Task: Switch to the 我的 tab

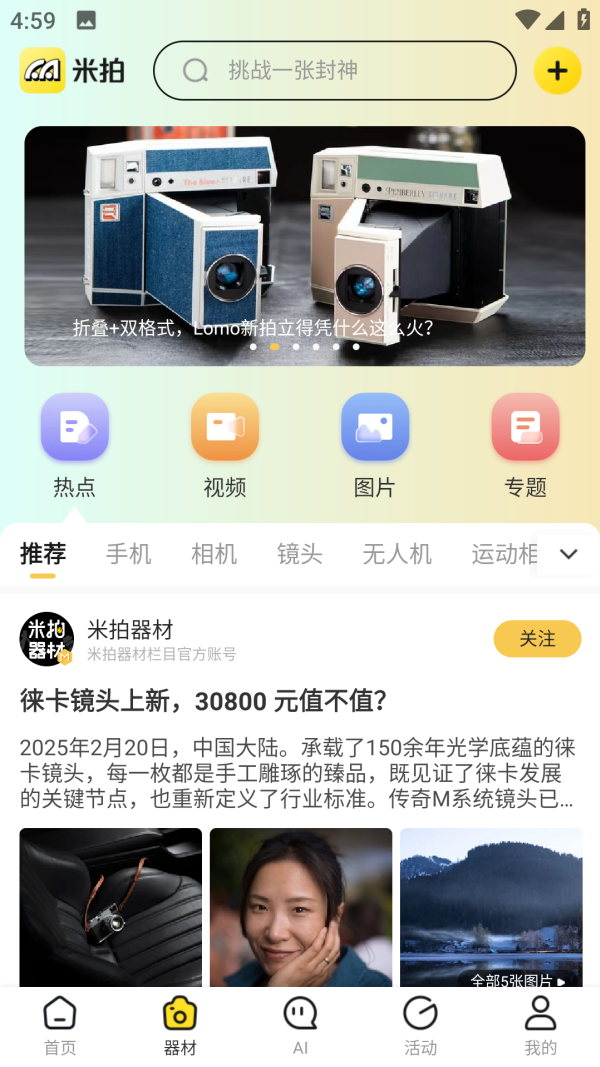Action: 540,1026
